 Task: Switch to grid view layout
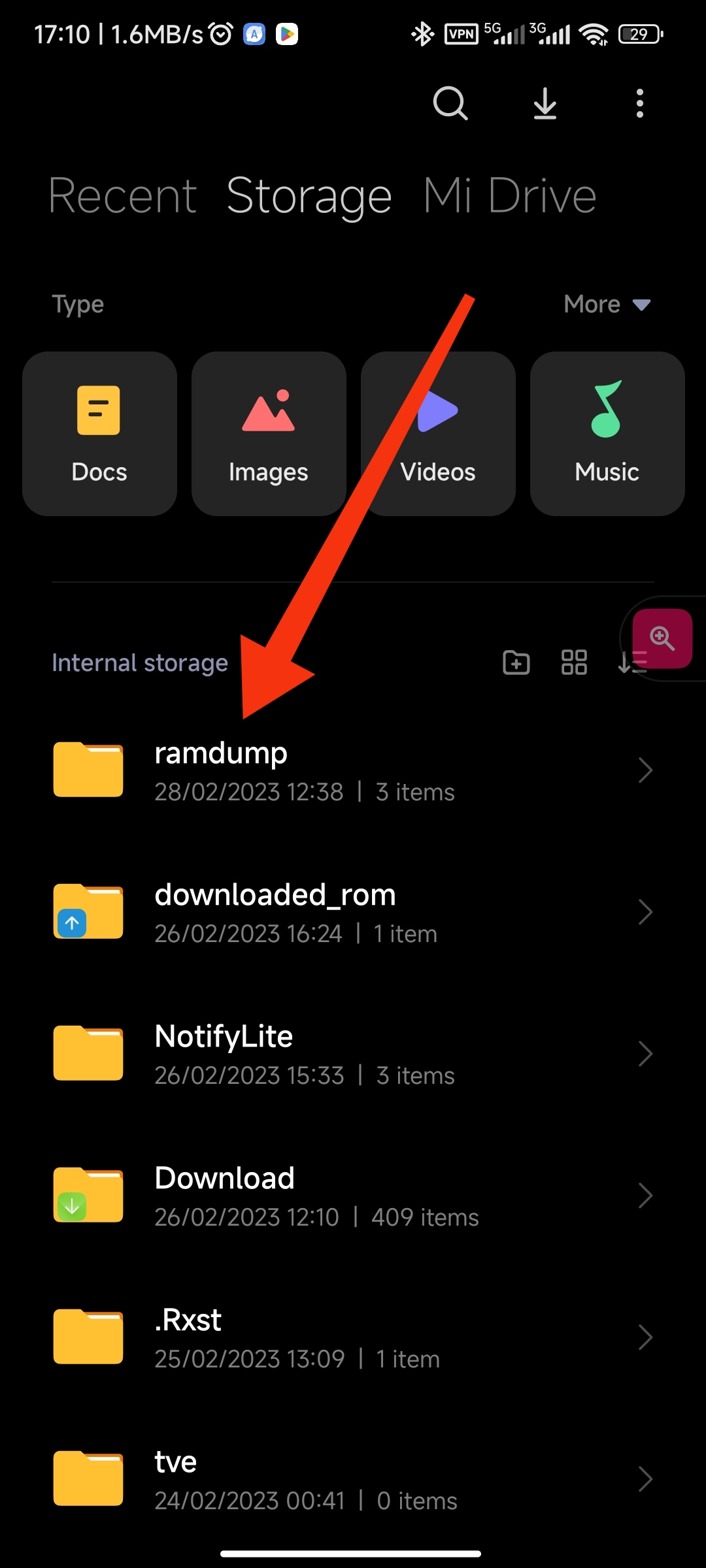(x=574, y=662)
